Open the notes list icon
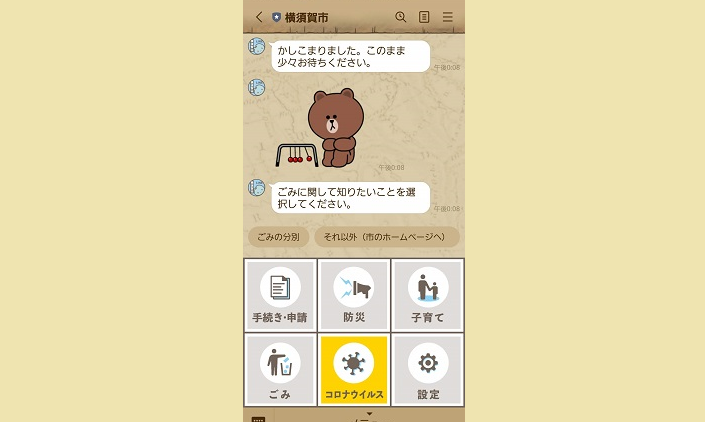This screenshot has height=422, width=705. pos(424,17)
